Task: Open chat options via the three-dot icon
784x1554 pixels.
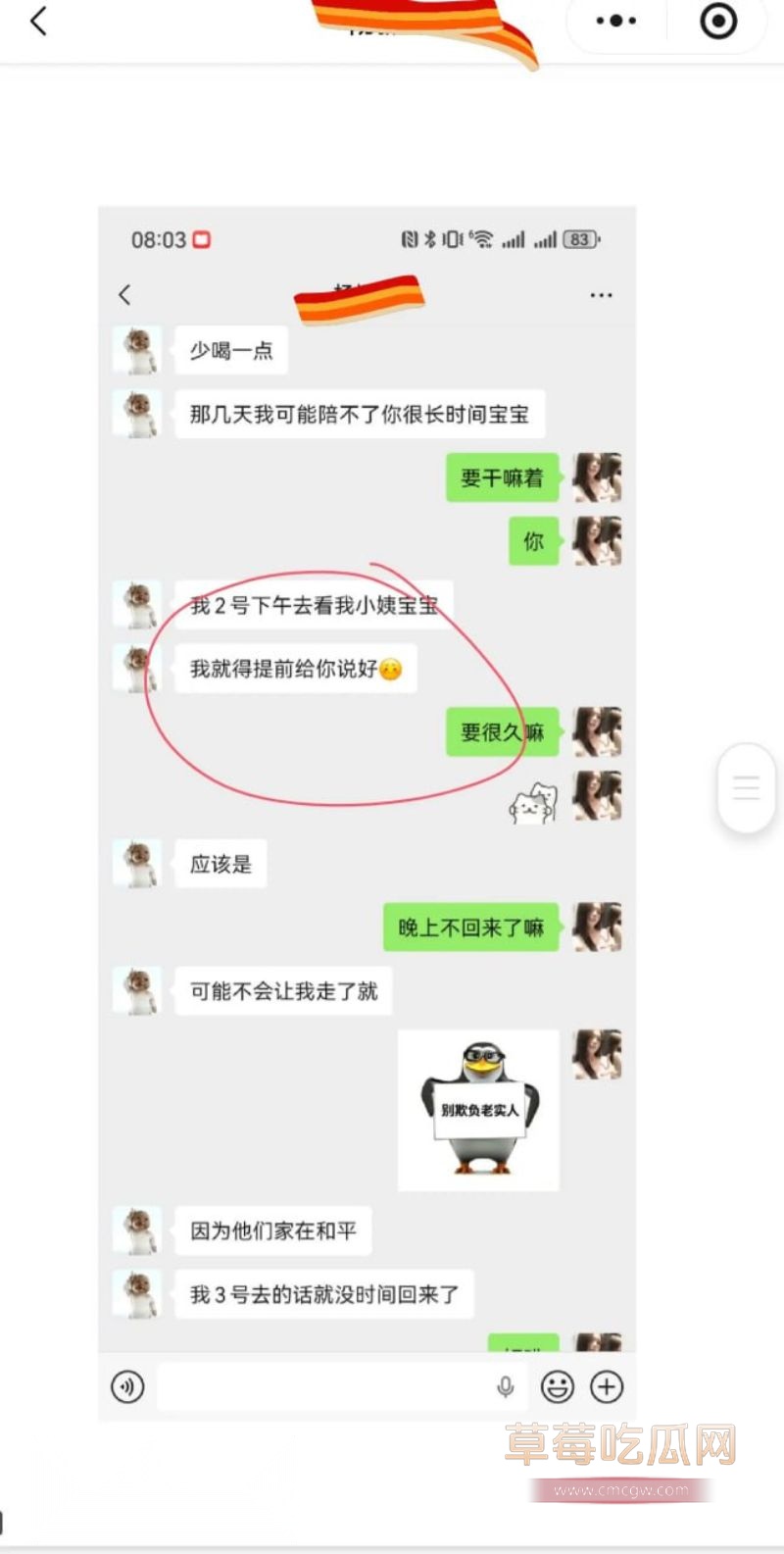Action: coord(602,294)
